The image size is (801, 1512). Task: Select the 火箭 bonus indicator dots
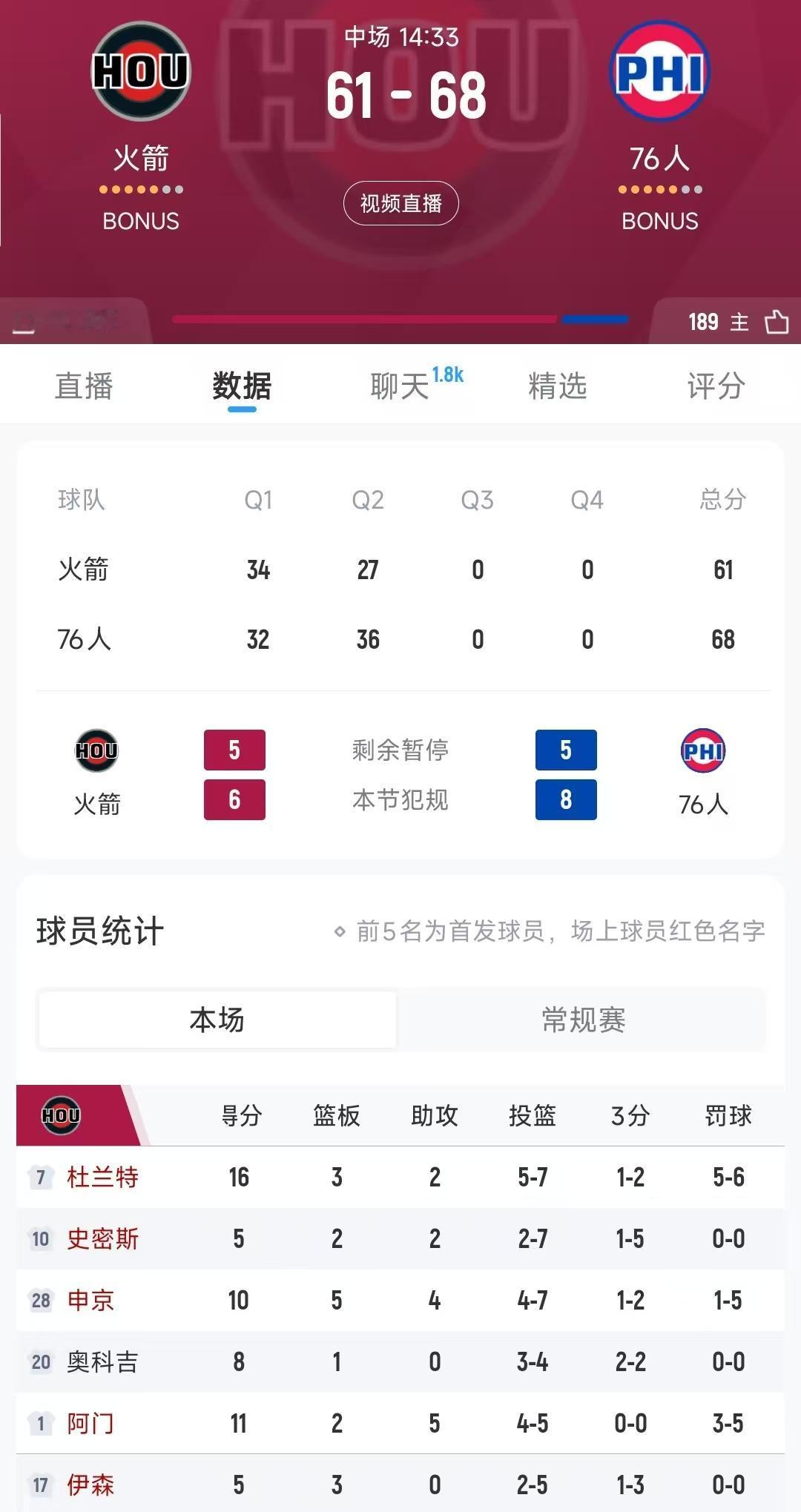(141, 191)
